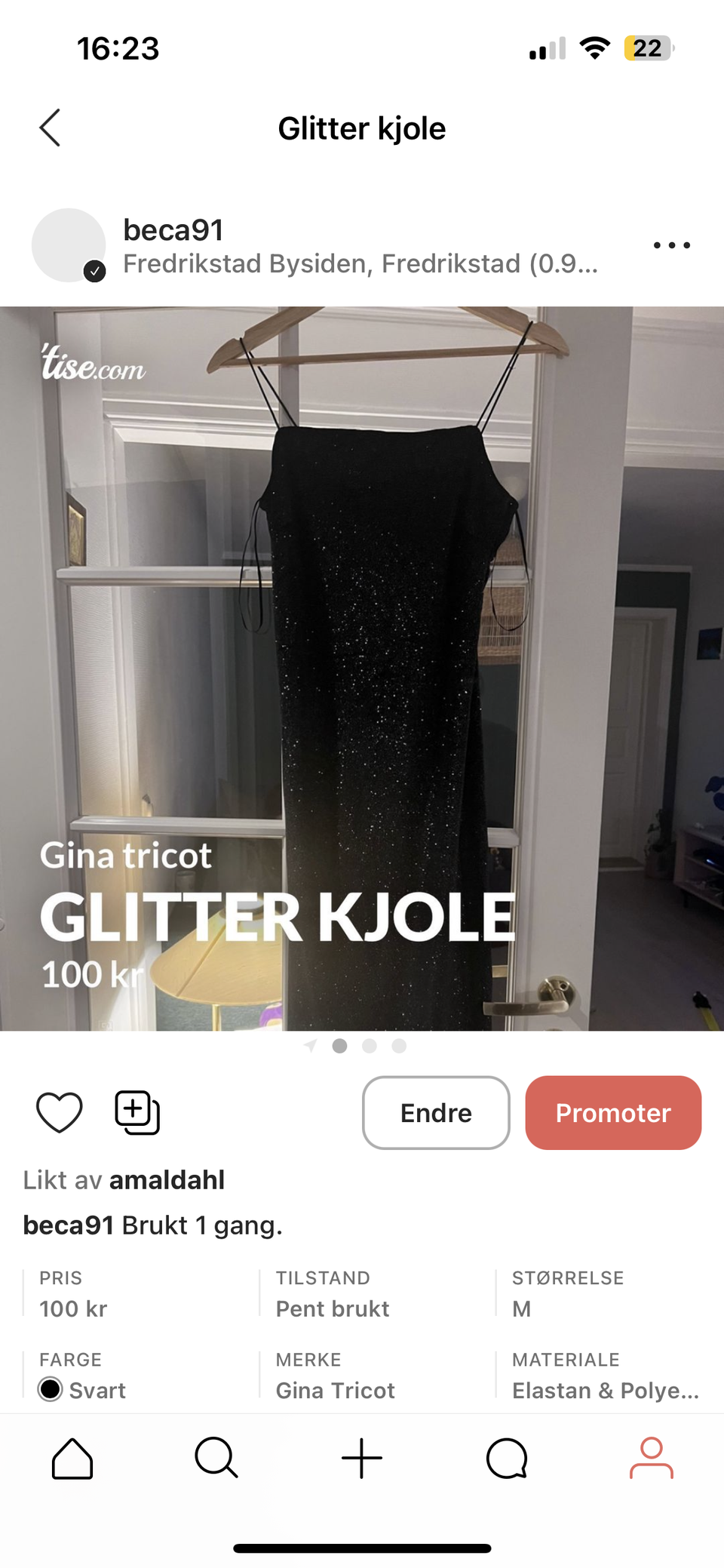Open the three-dot options menu
This screenshot has height=1568, width=724.
tap(671, 244)
